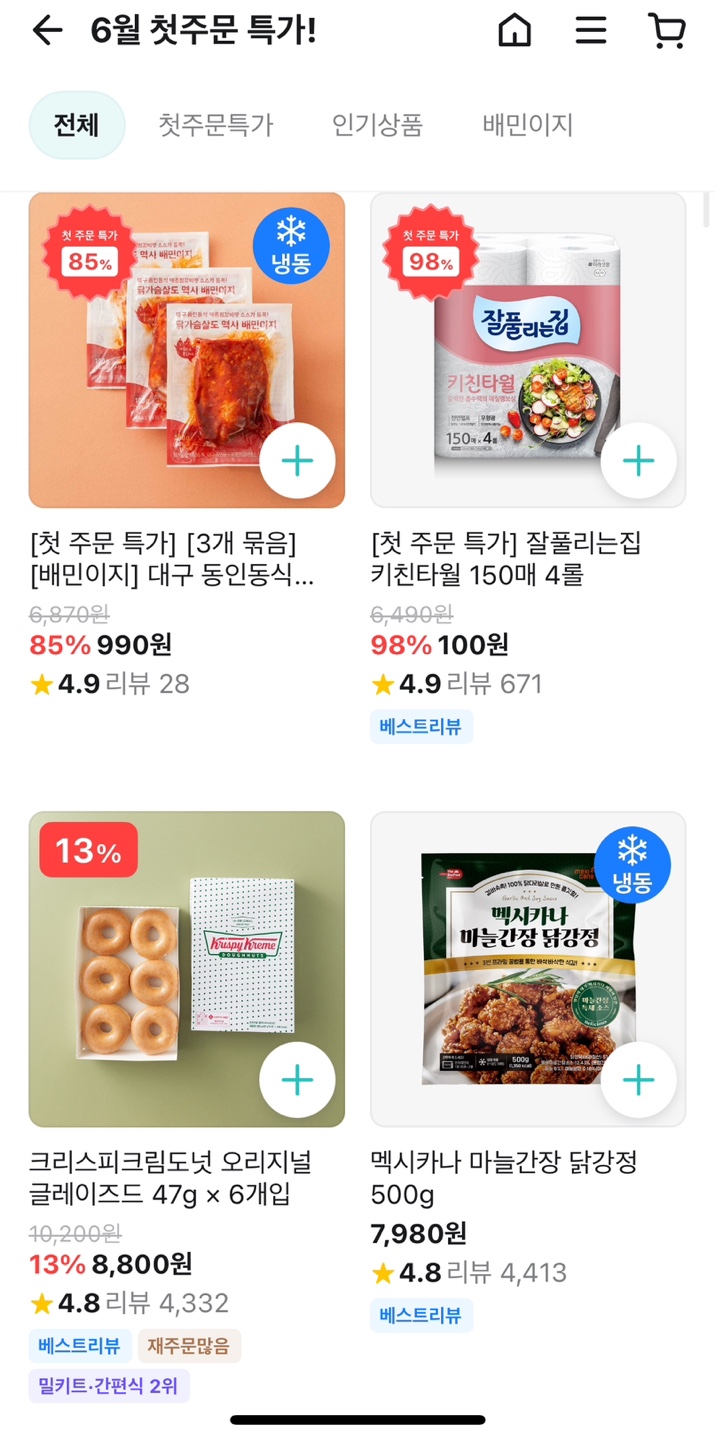Switch to the 배민이지 tab
Screen dimensions: 715x1440
(528, 126)
